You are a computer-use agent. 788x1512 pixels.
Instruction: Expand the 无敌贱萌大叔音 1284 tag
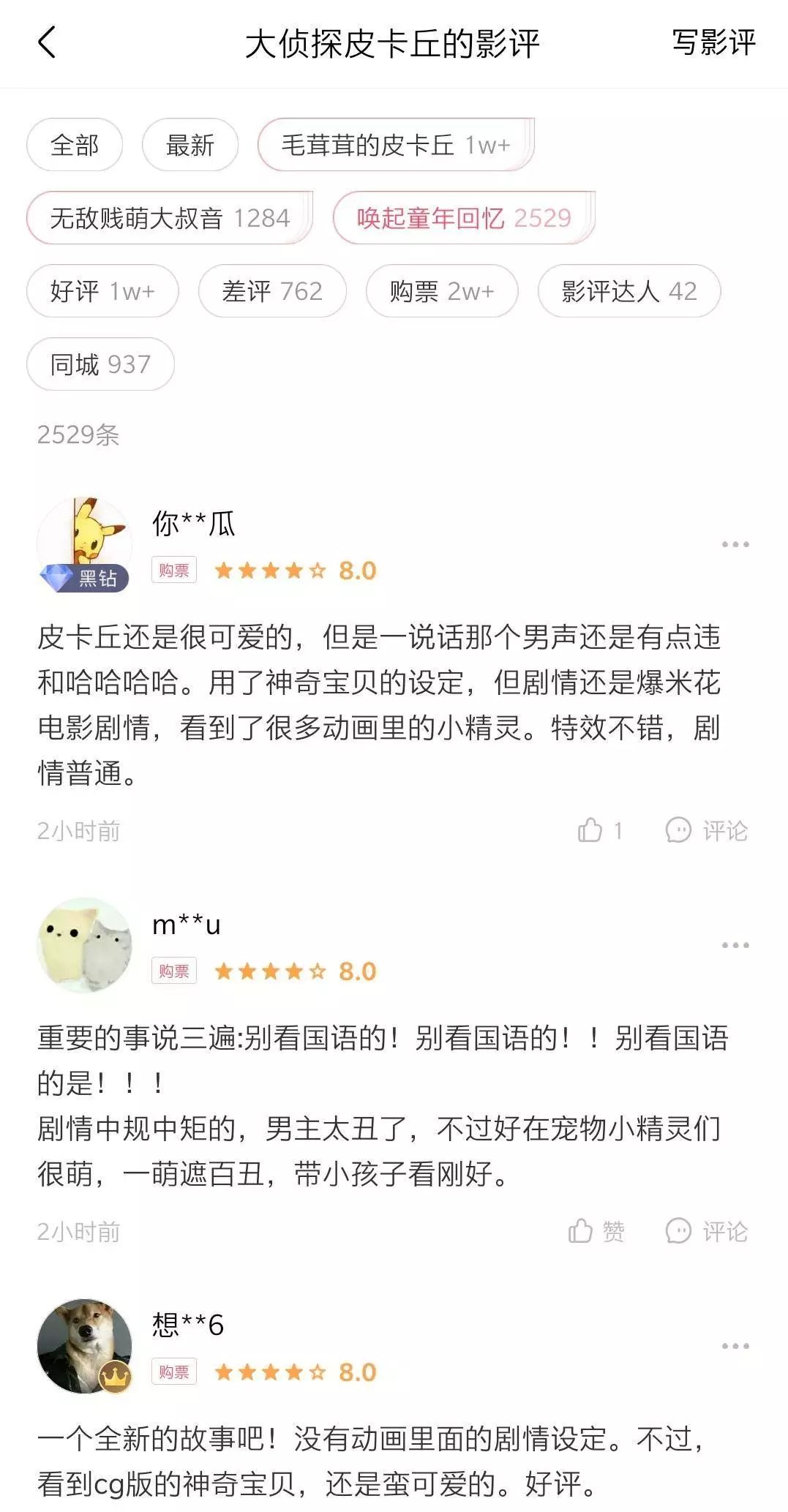point(169,217)
